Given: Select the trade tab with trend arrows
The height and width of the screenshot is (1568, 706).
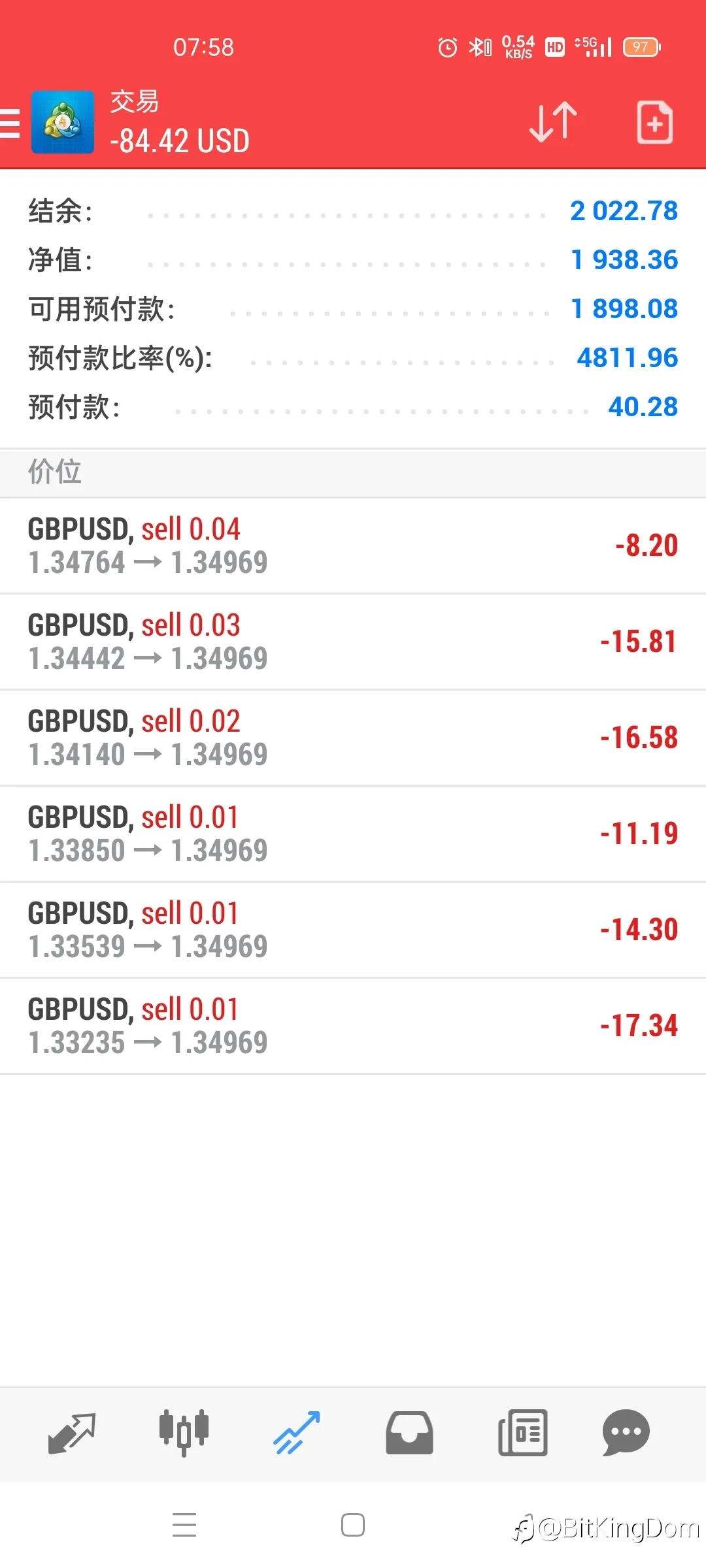Looking at the screenshot, I should click(x=297, y=1433).
